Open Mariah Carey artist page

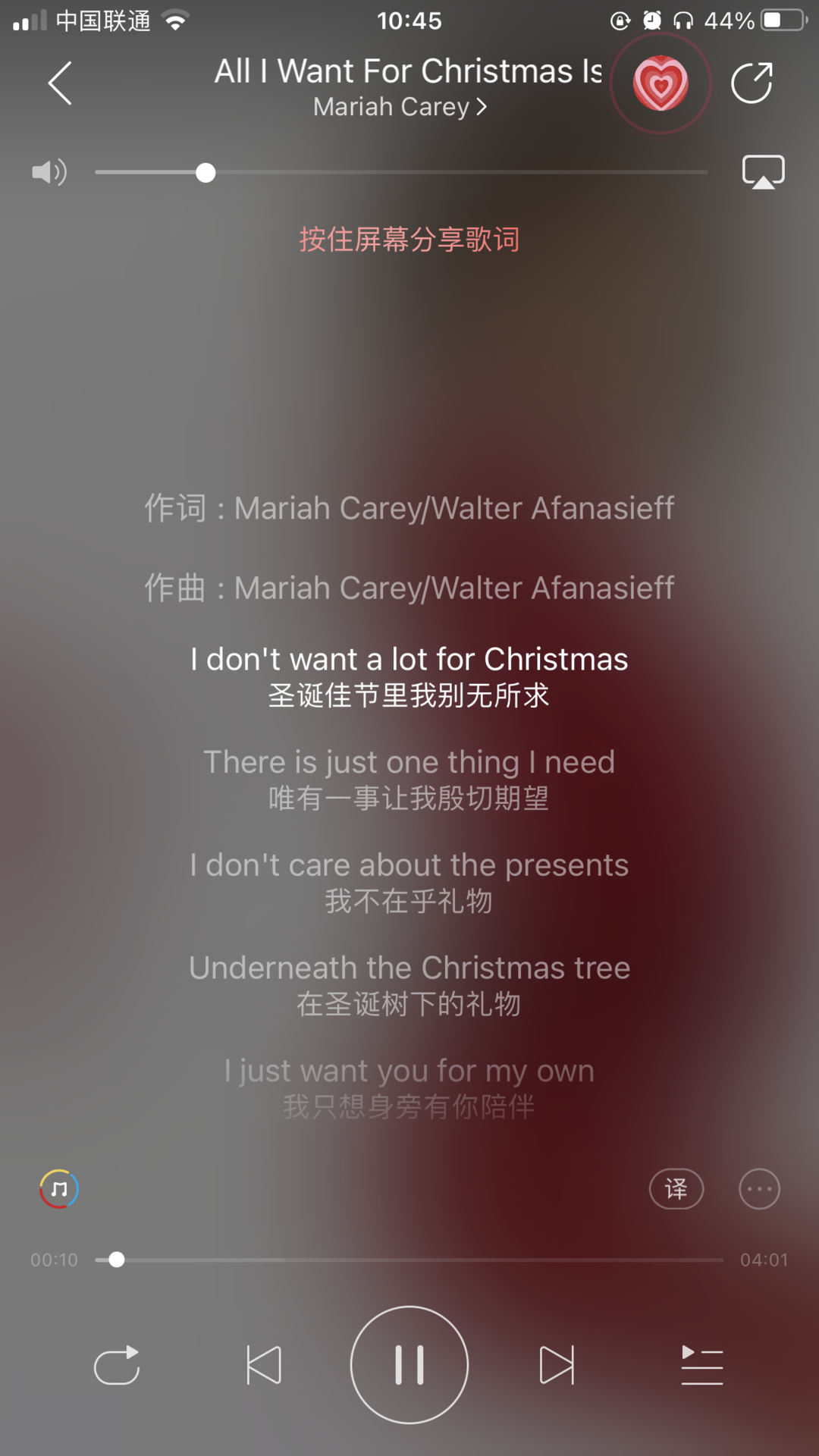click(400, 107)
